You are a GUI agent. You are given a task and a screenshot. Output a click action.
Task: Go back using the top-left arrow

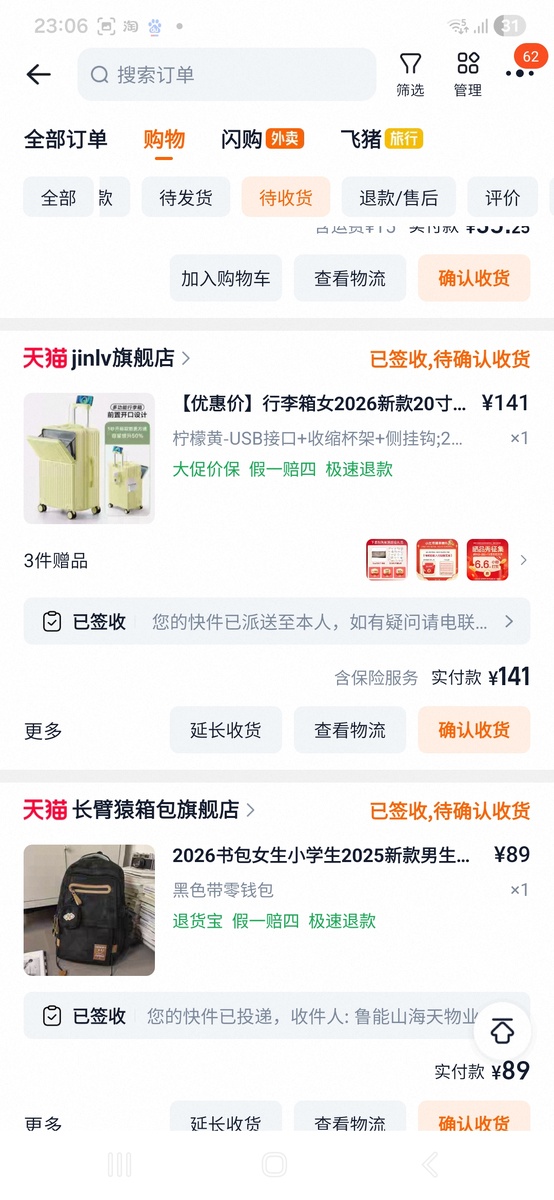click(38, 74)
